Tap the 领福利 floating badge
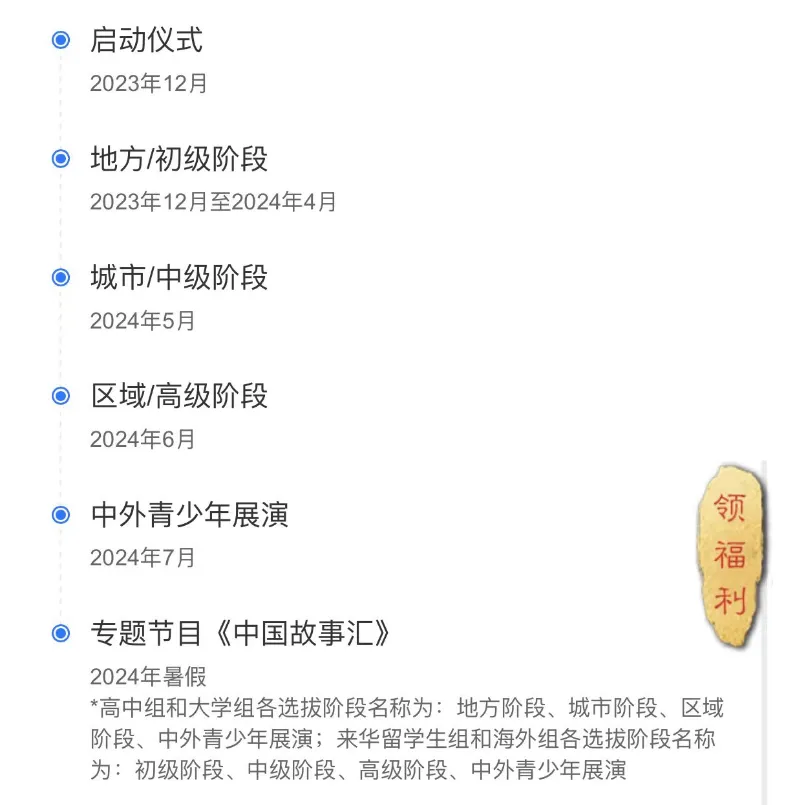This screenshot has width=787, height=805. [729, 553]
